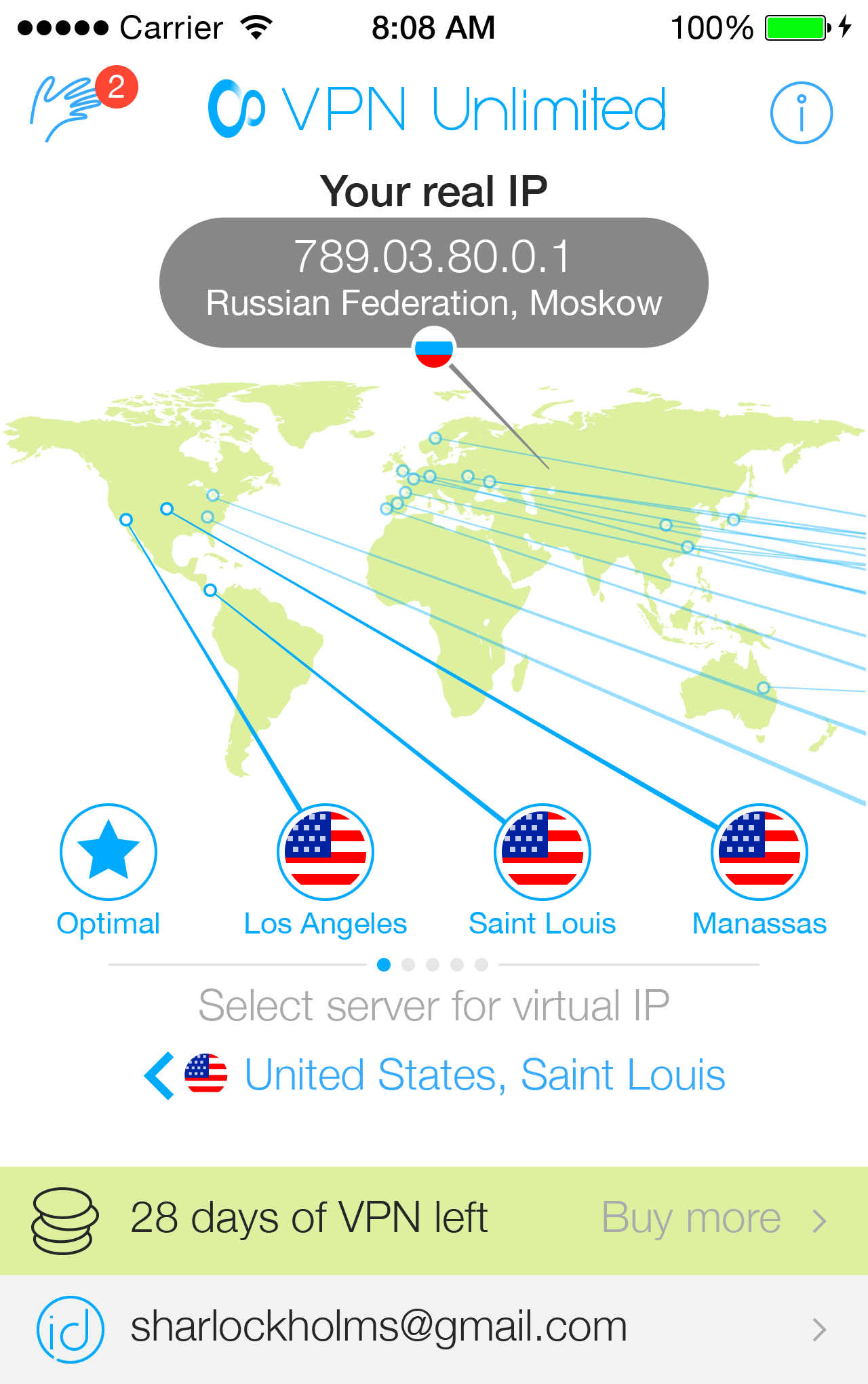868x1384 pixels.
Task: Select the Optimal server
Action: point(108,853)
